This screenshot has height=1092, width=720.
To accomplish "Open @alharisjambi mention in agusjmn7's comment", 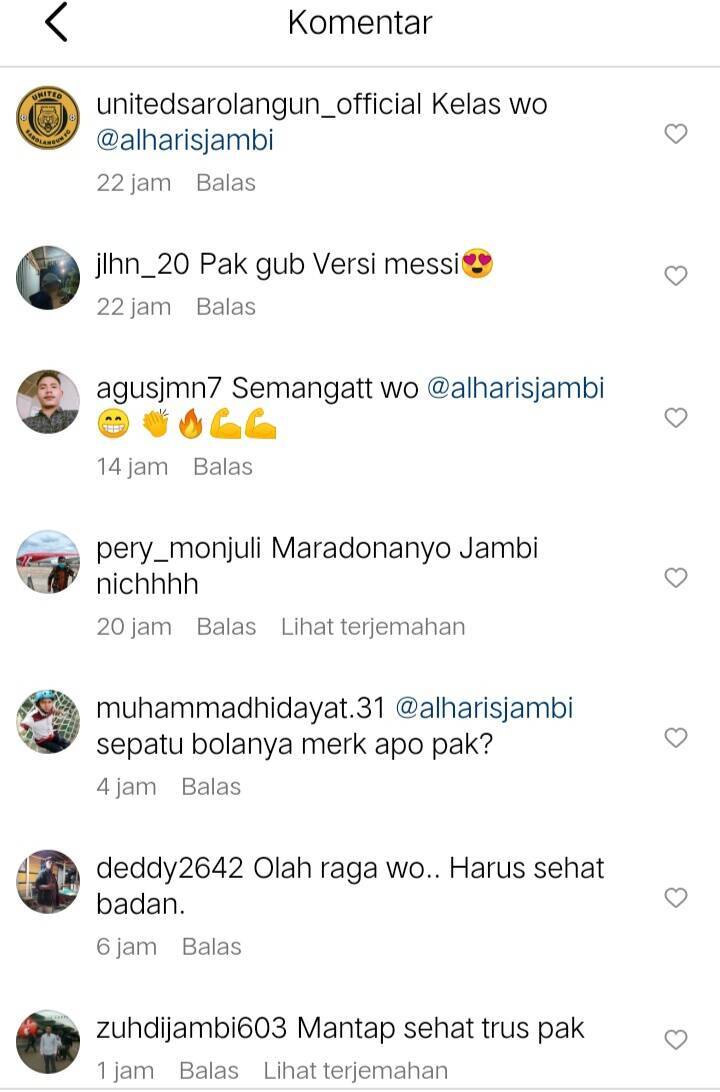I will pyautogui.click(x=516, y=389).
